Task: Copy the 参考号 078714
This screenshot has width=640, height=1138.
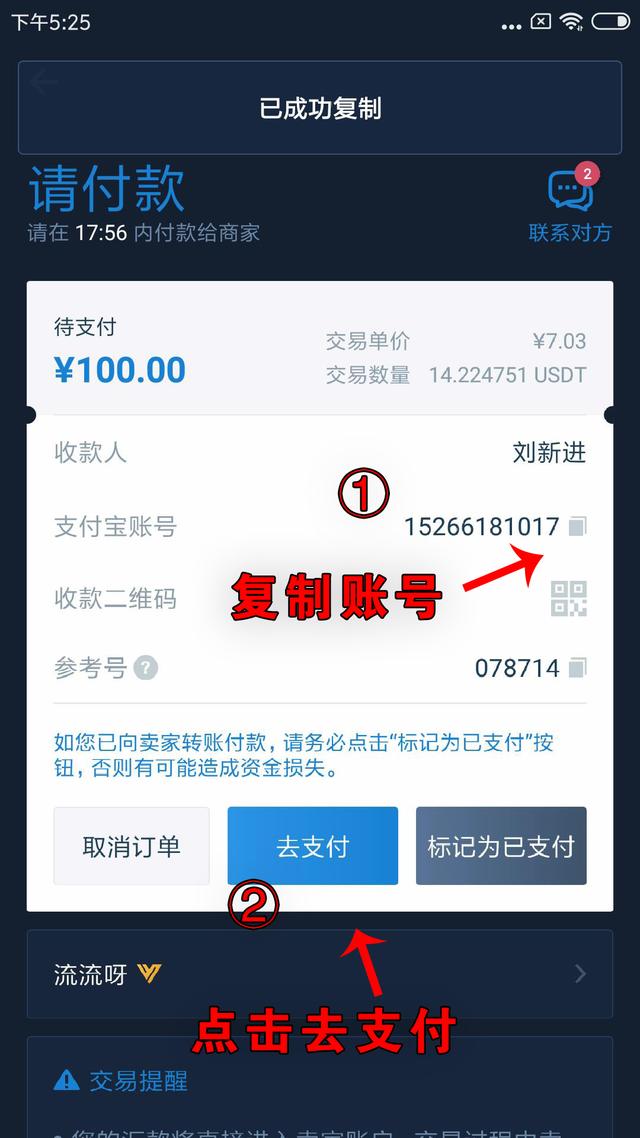Action: [577, 667]
